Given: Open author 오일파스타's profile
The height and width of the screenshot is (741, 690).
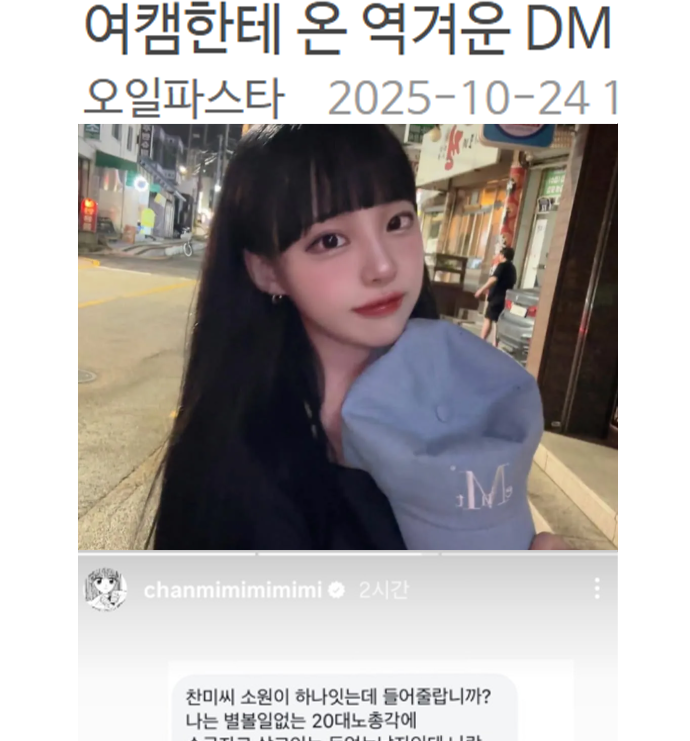Looking at the screenshot, I should [184, 98].
